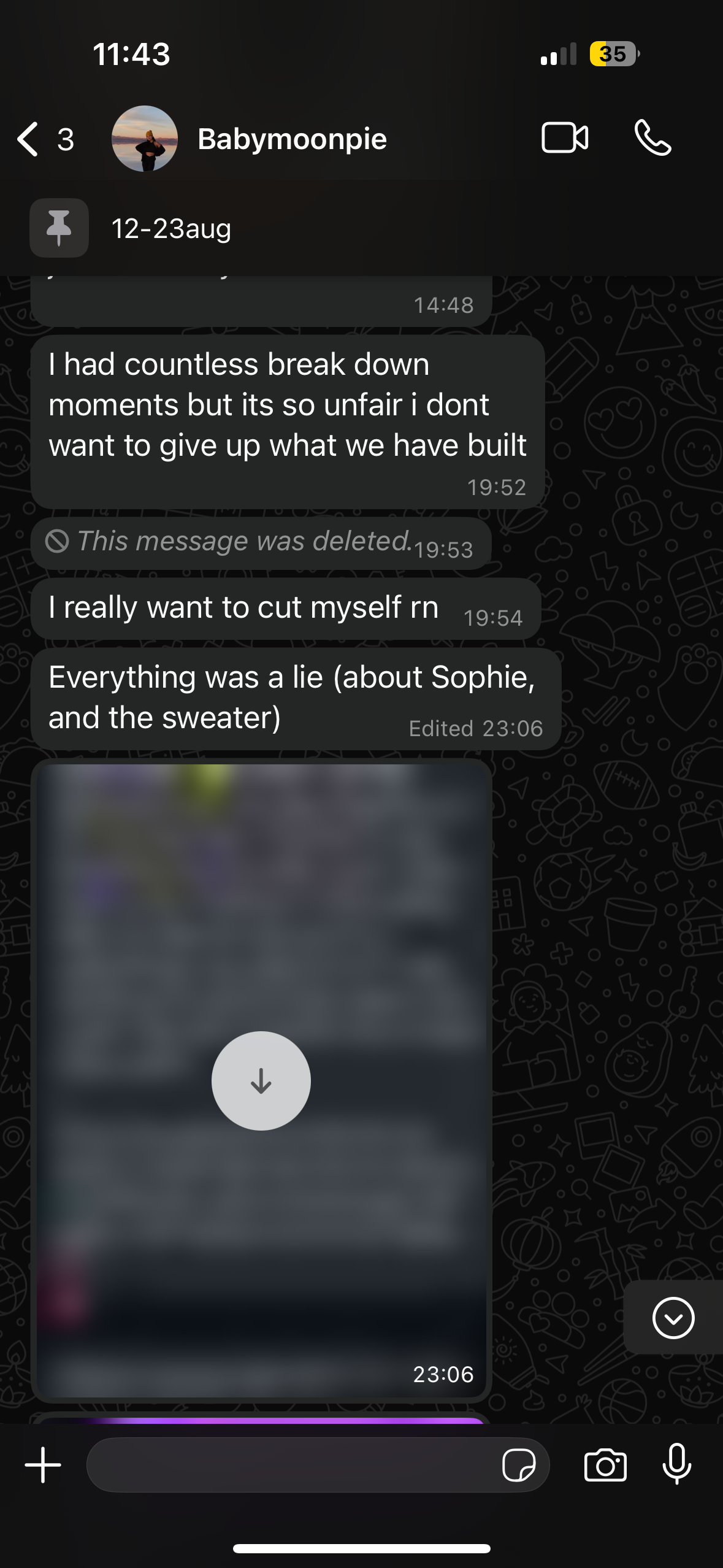Open the attachment plus menu
Screen dimensions: 723x1568
click(43, 1465)
